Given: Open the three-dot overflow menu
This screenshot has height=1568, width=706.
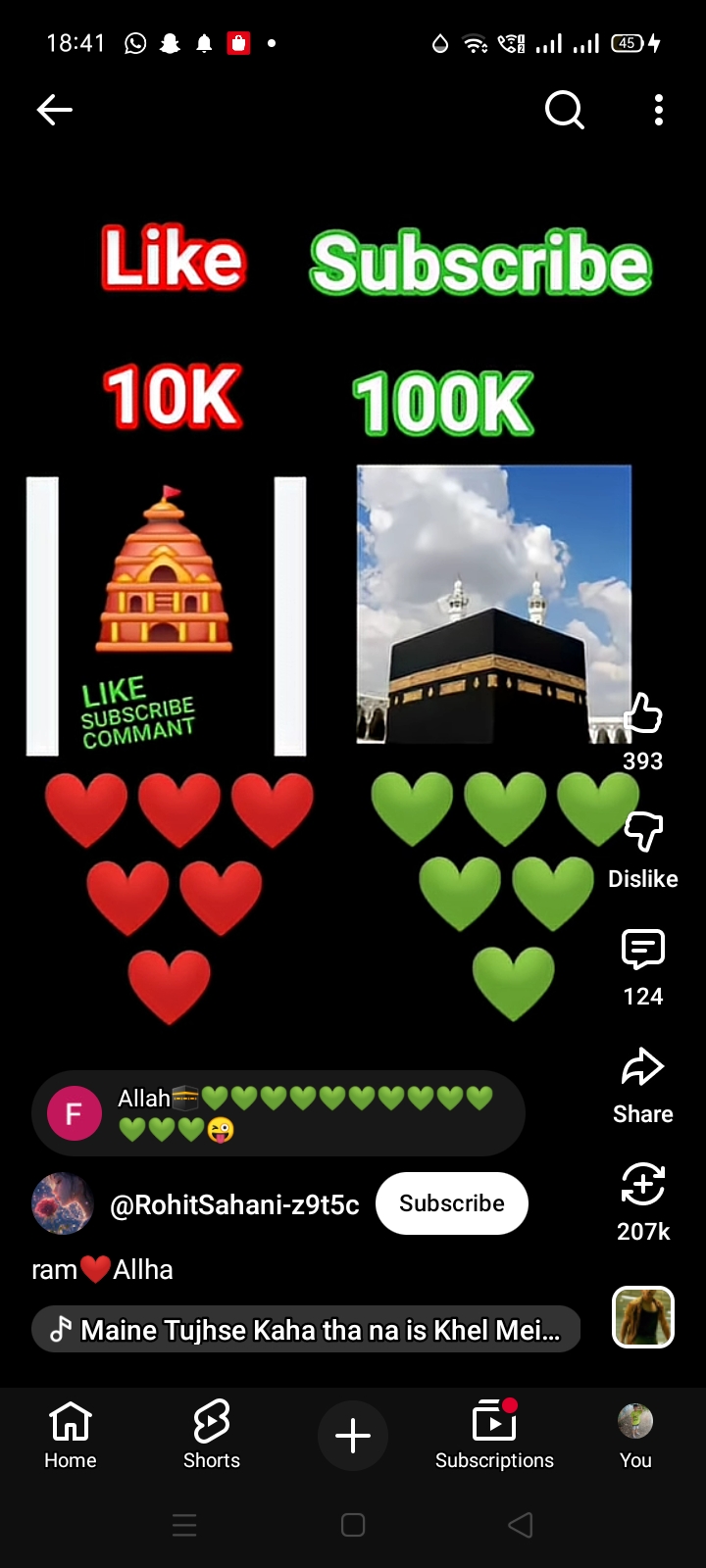Looking at the screenshot, I should point(659,110).
